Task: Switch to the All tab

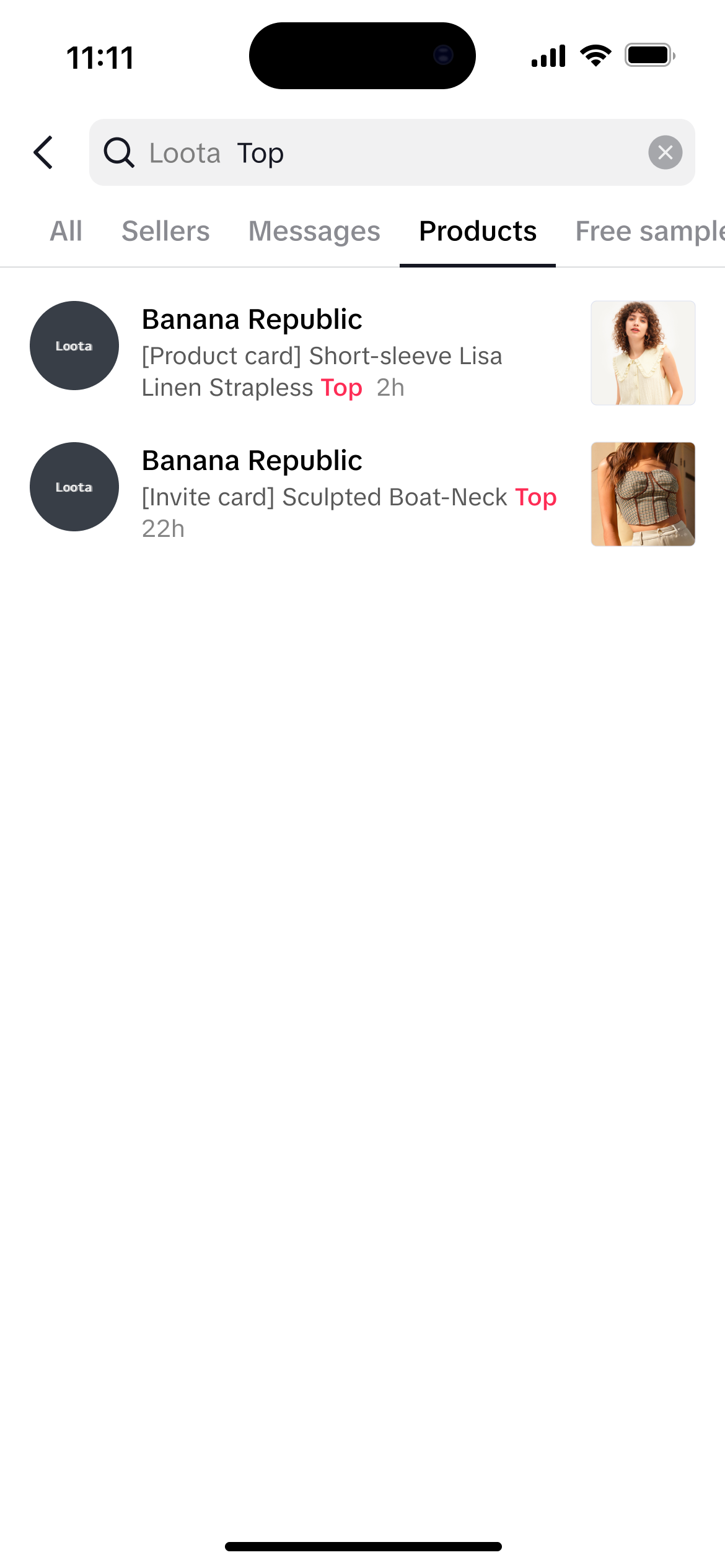Action: [x=66, y=232]
